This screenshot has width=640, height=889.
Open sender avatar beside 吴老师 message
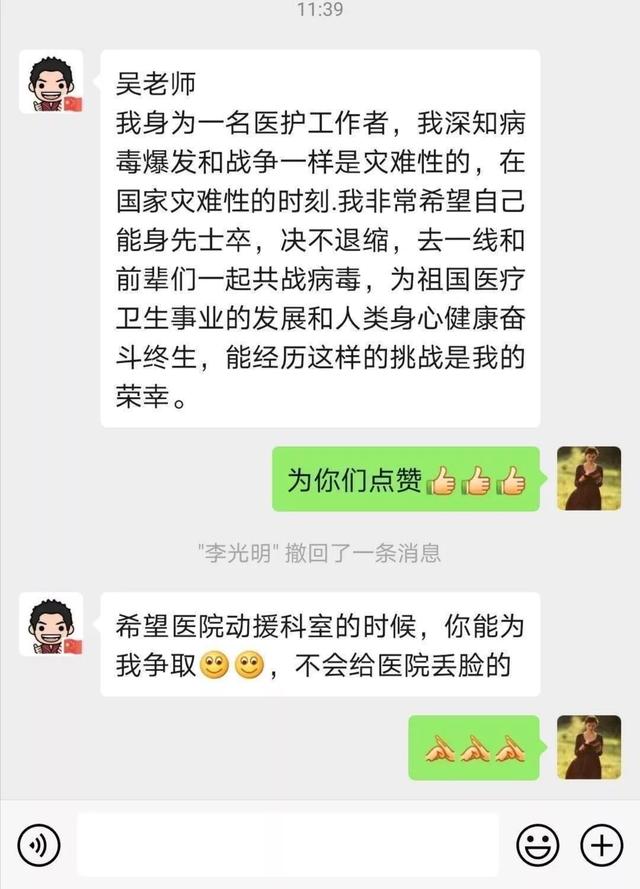click(x=51, y=82)
